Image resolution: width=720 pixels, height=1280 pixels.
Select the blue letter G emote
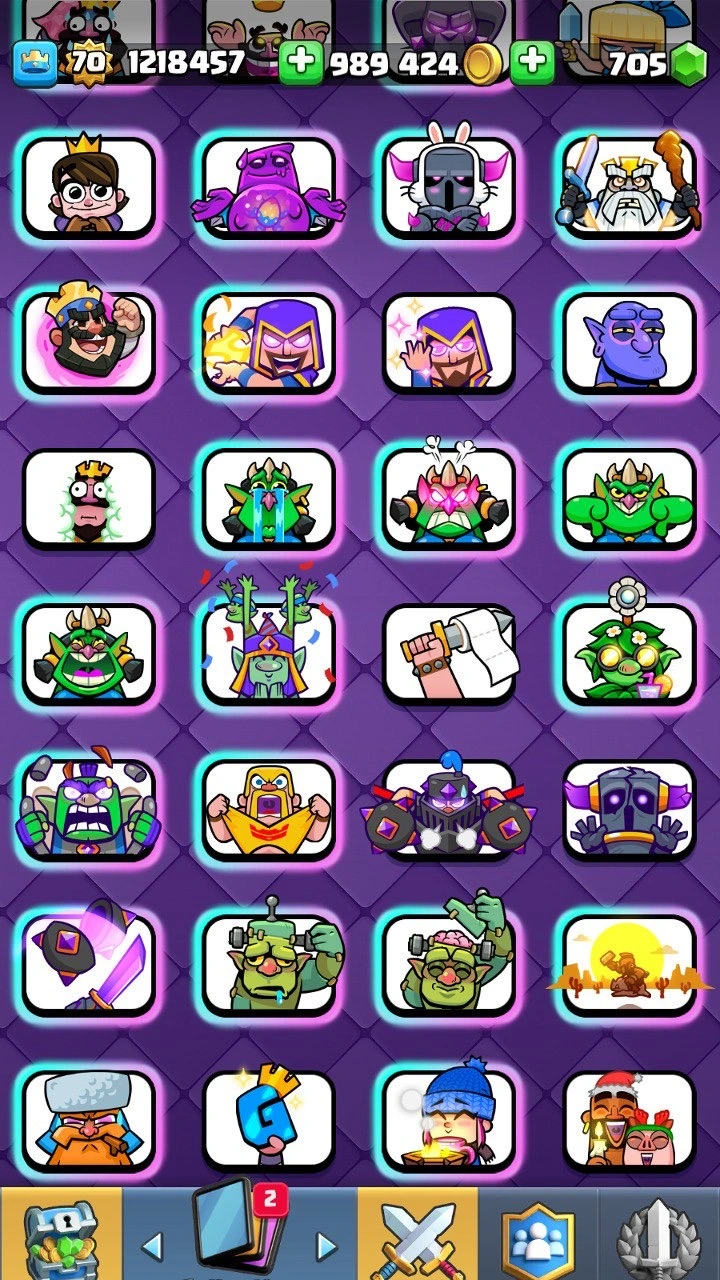(x=269, y=1118)
